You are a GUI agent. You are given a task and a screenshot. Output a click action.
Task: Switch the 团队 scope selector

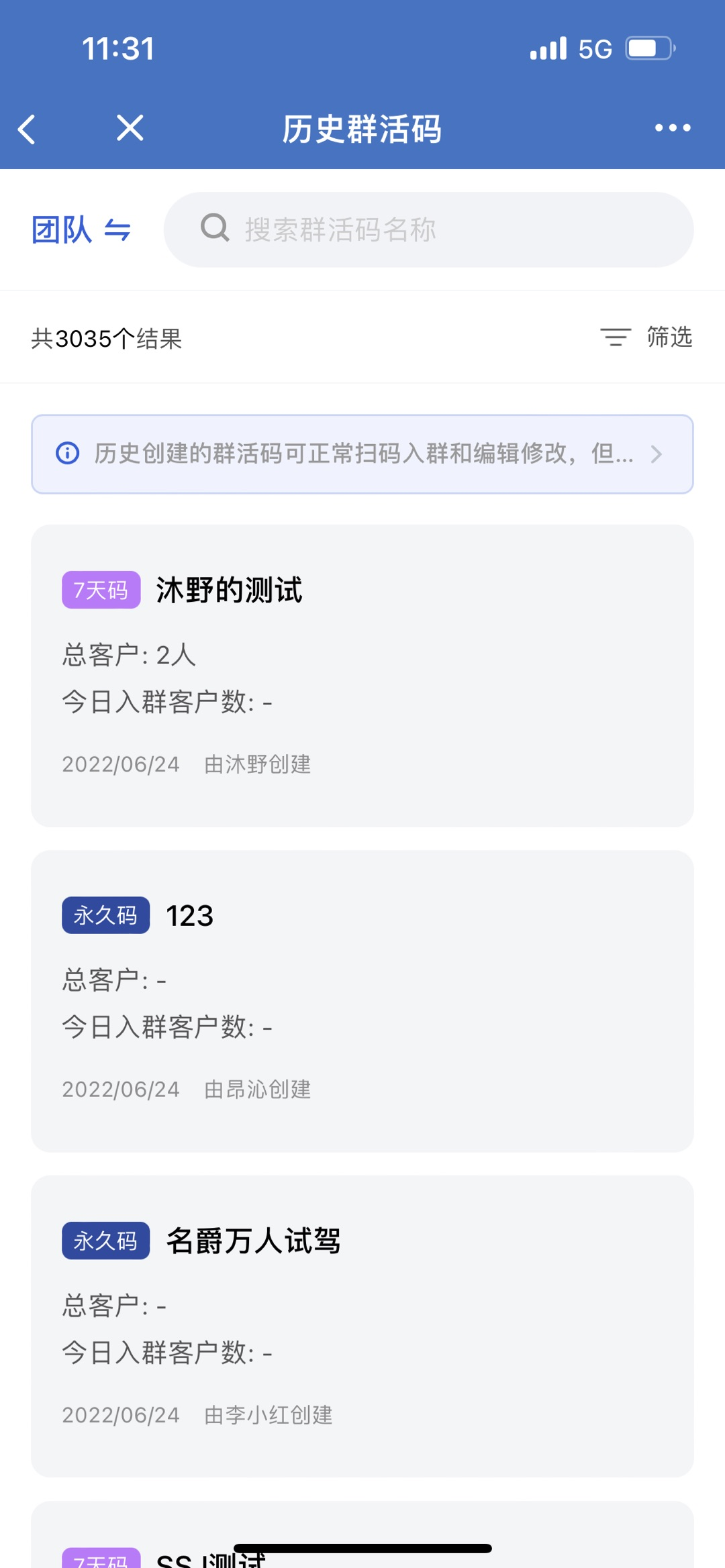click(81, 230)
